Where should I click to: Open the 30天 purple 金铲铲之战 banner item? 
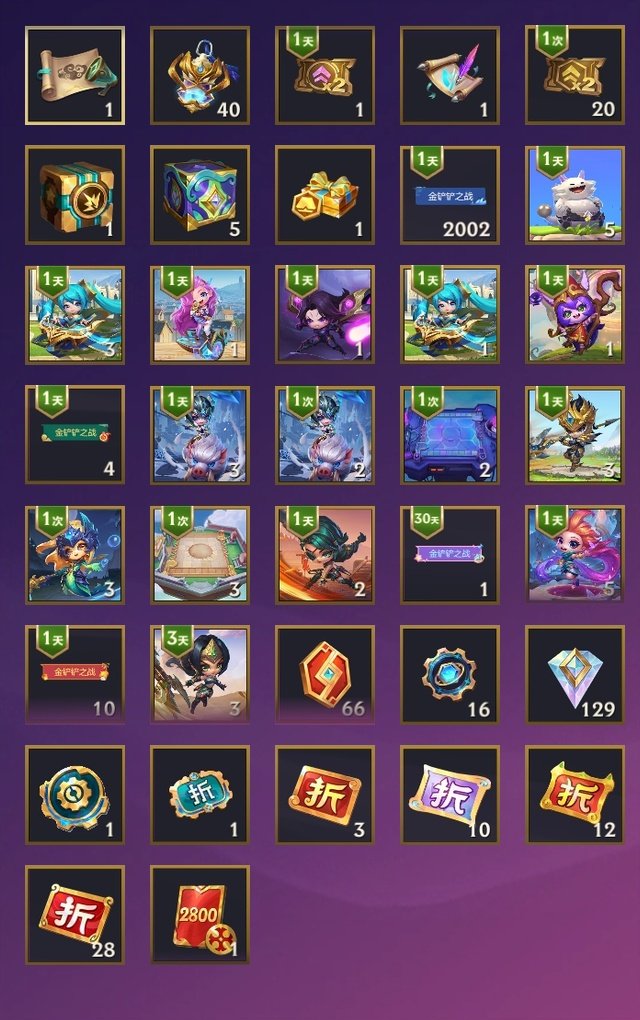click(x=450, y=555)
